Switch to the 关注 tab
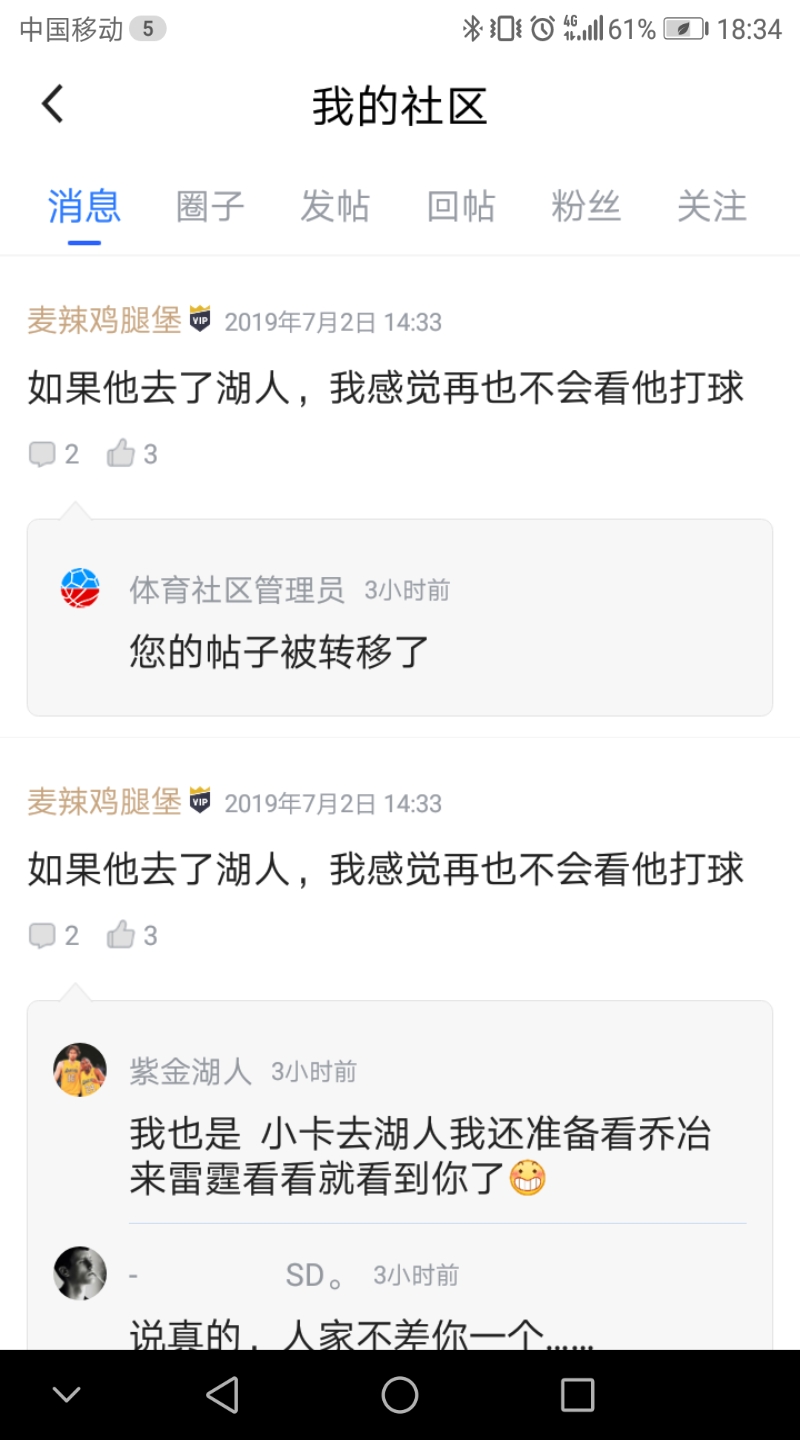The width and height of the screenshot is (800, 1440). [712, 207]
